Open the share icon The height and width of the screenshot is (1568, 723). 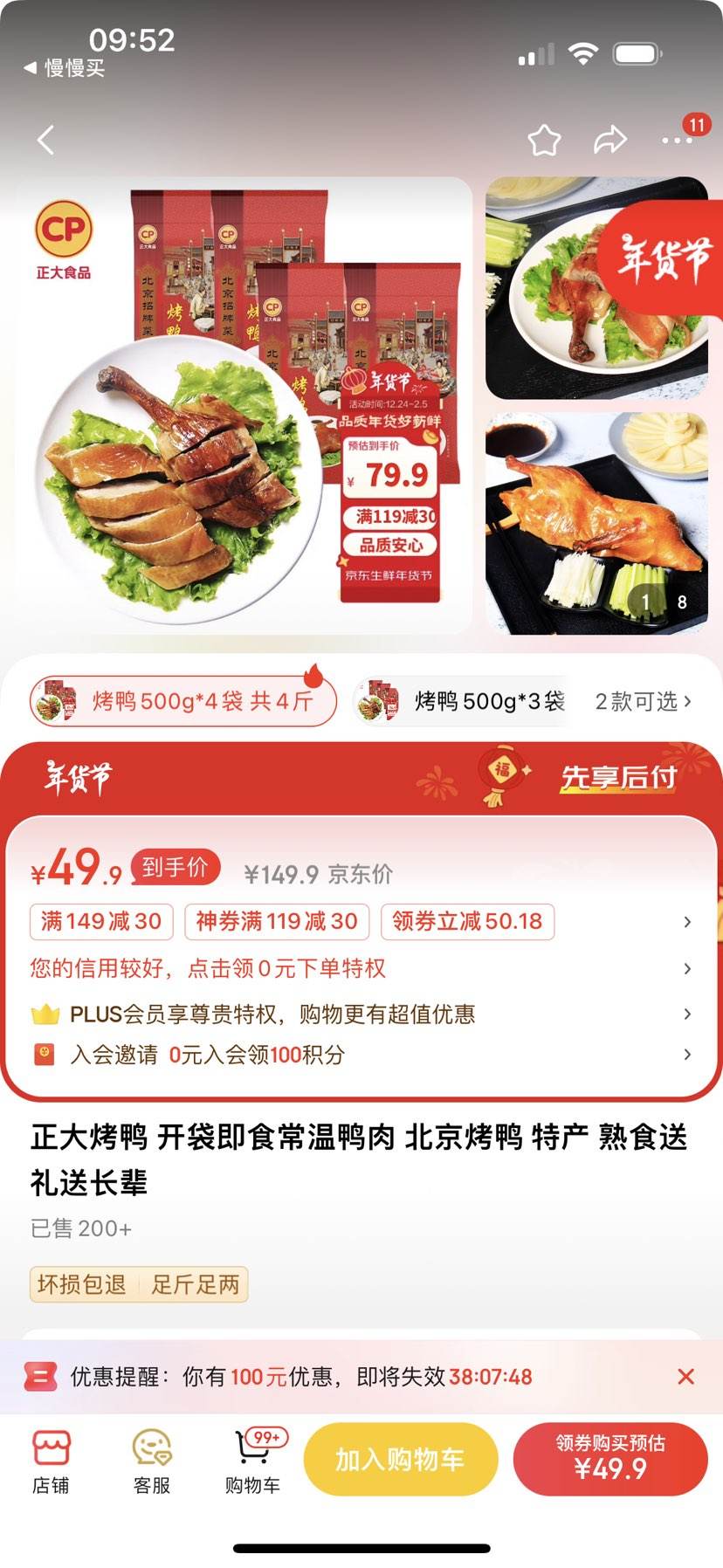611,139
